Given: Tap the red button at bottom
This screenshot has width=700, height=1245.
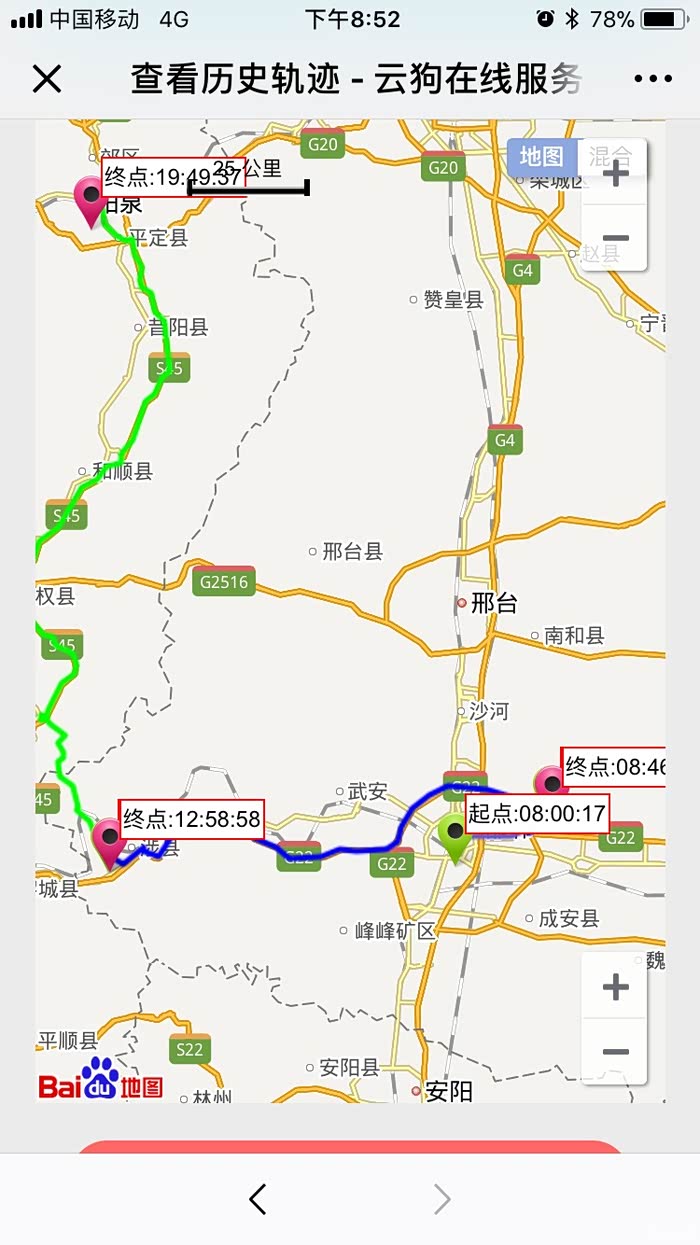Looking at the screenshot, I should pyautogui.click(x=350, y=1147).
